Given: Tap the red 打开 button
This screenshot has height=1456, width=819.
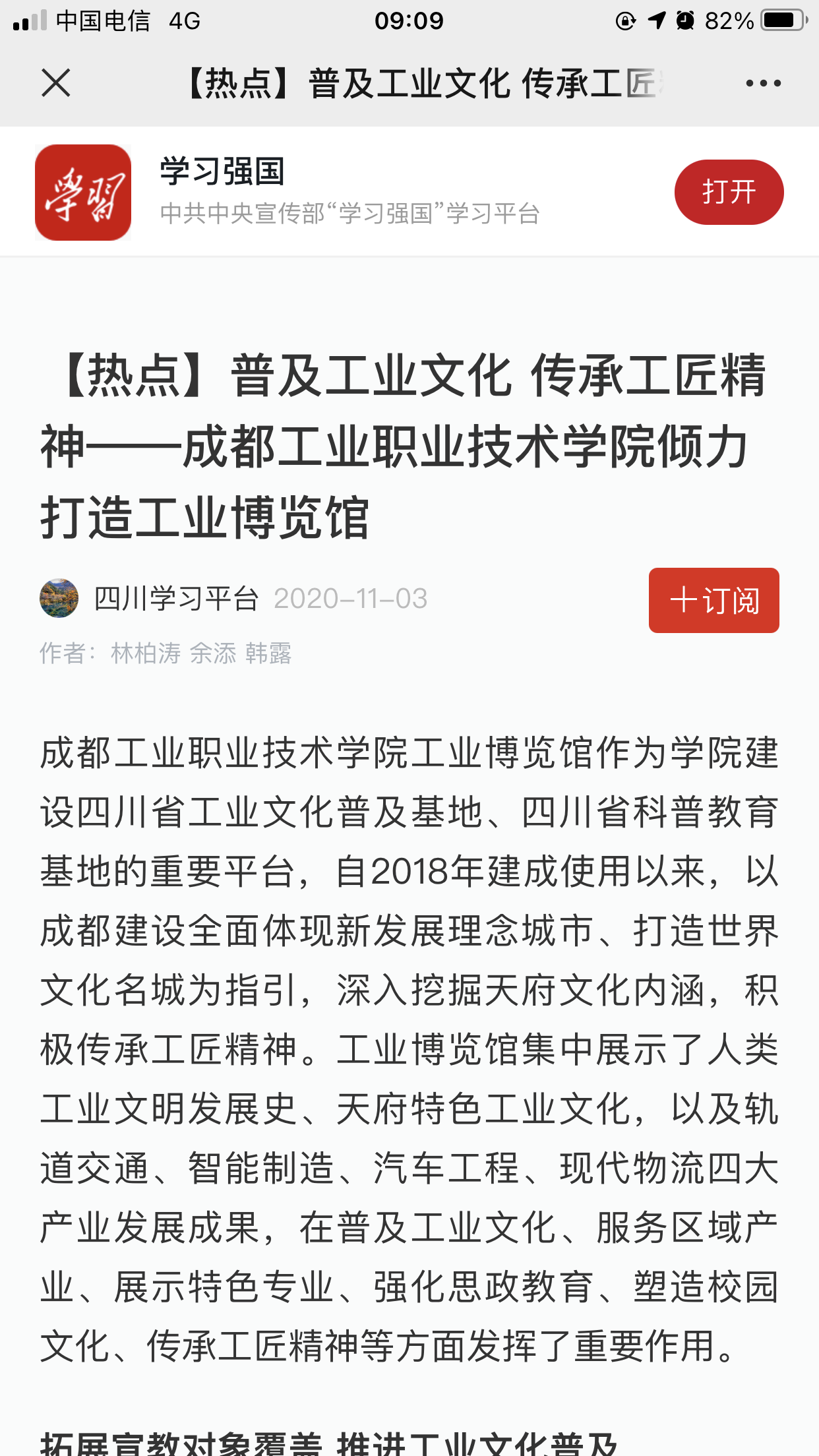Looking at the screenshot, I should (x=729, y=192).
